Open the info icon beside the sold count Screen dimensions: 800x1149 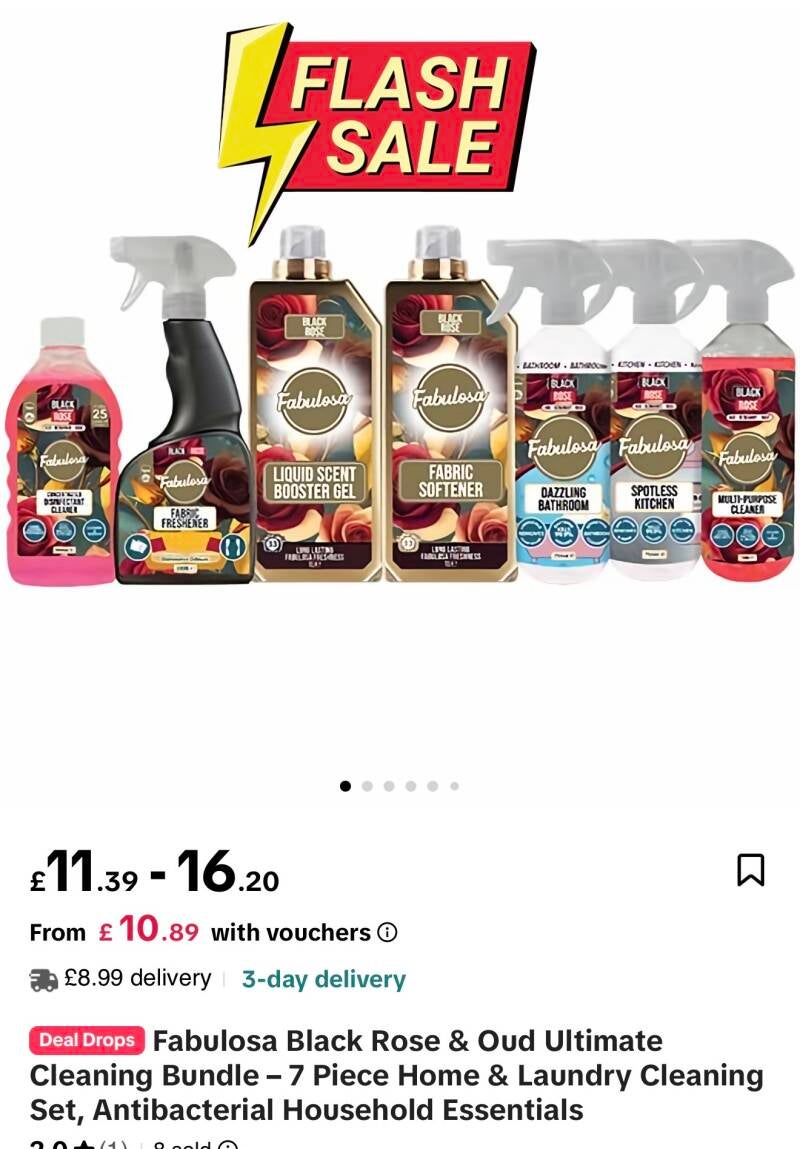click(228, 1145)
